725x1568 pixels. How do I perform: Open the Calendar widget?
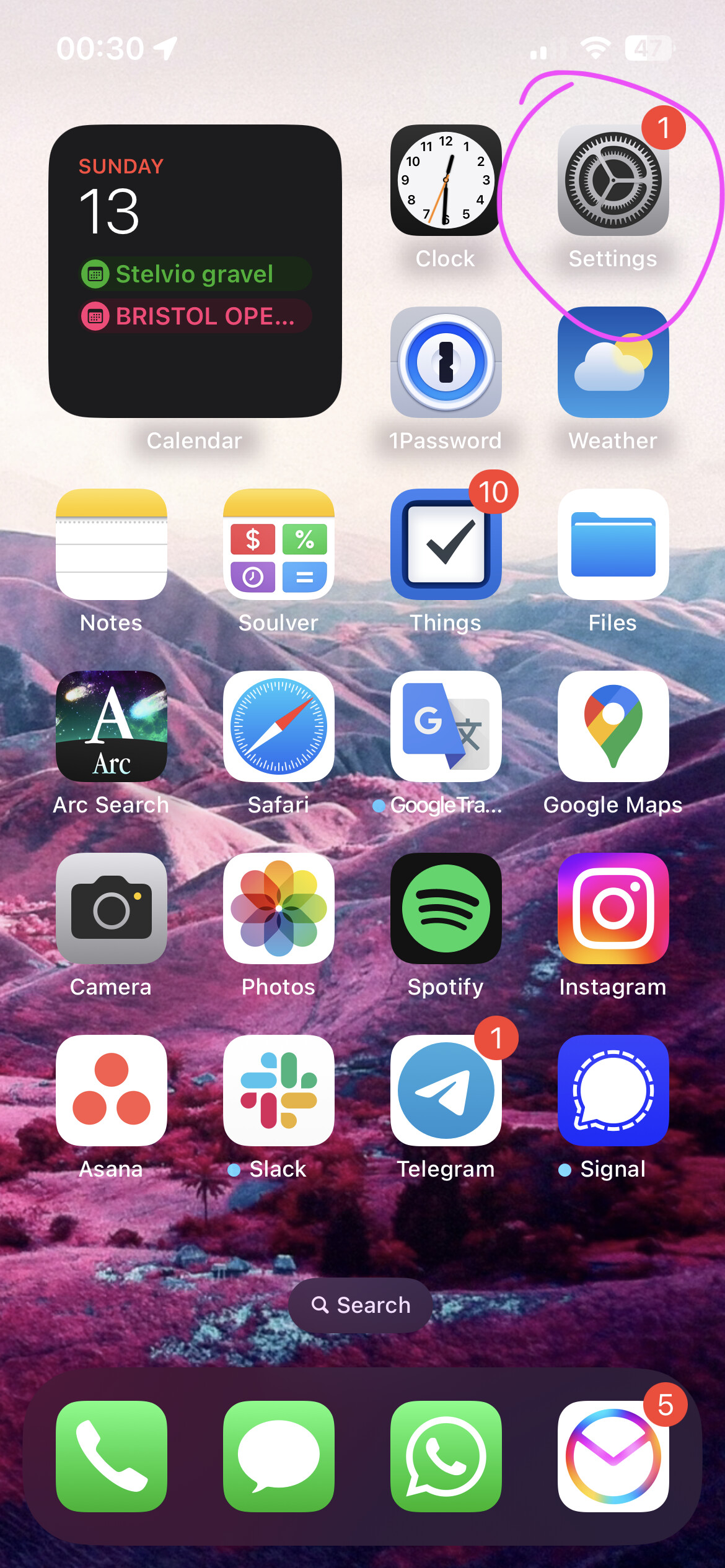pos(195,271)
